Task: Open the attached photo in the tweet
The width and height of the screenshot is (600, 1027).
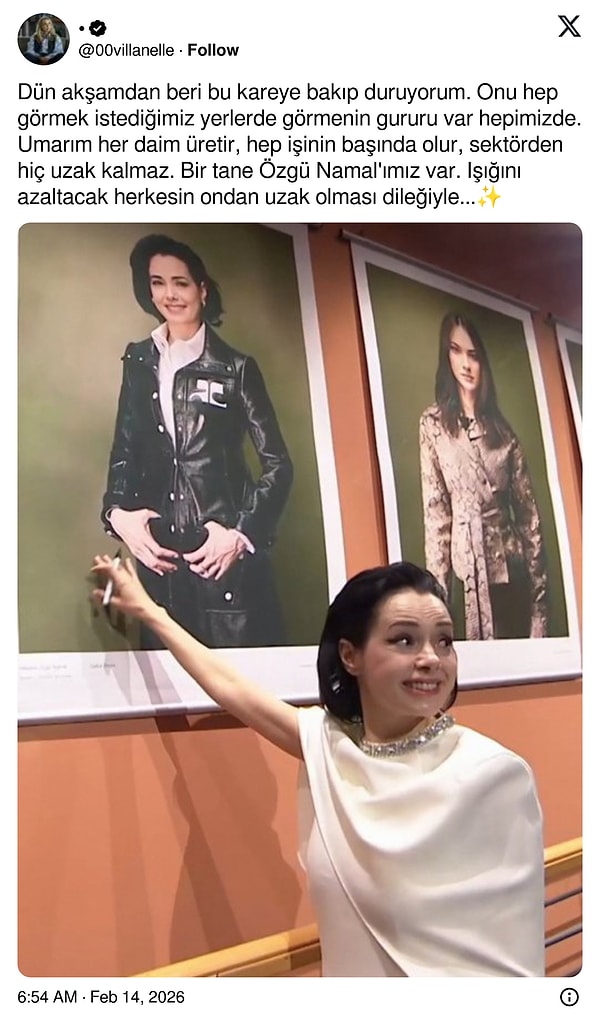Action: pos(300,600)
